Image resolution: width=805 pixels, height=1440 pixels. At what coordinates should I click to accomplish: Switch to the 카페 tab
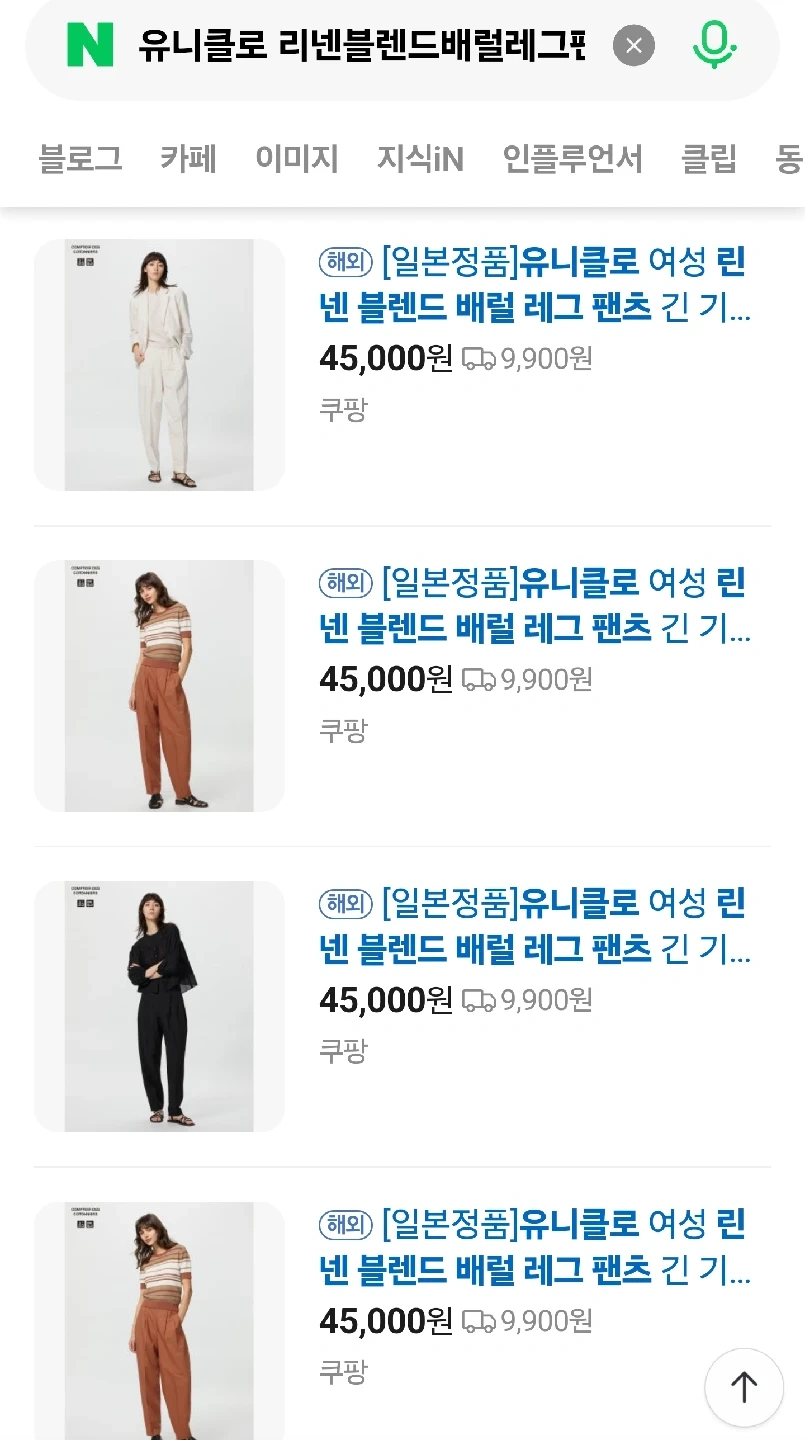[188, 159]
